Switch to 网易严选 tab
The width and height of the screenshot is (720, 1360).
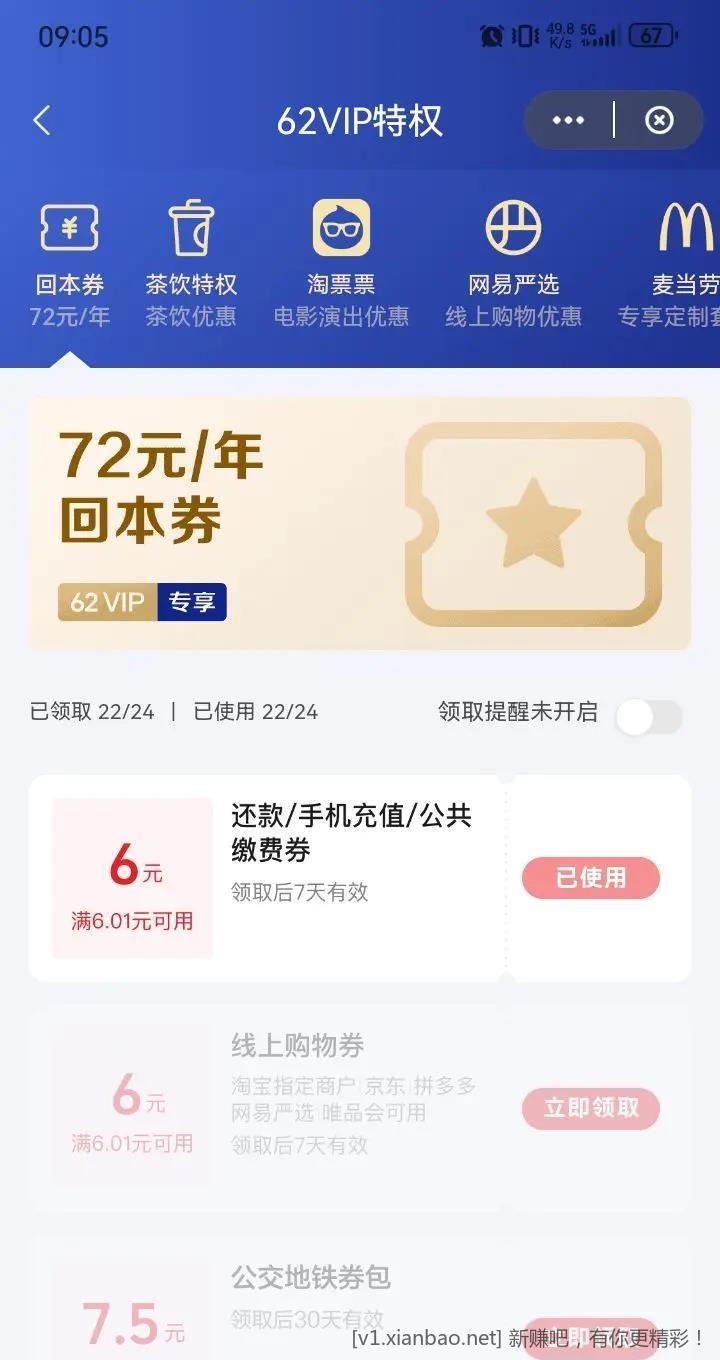pos(513,262)
